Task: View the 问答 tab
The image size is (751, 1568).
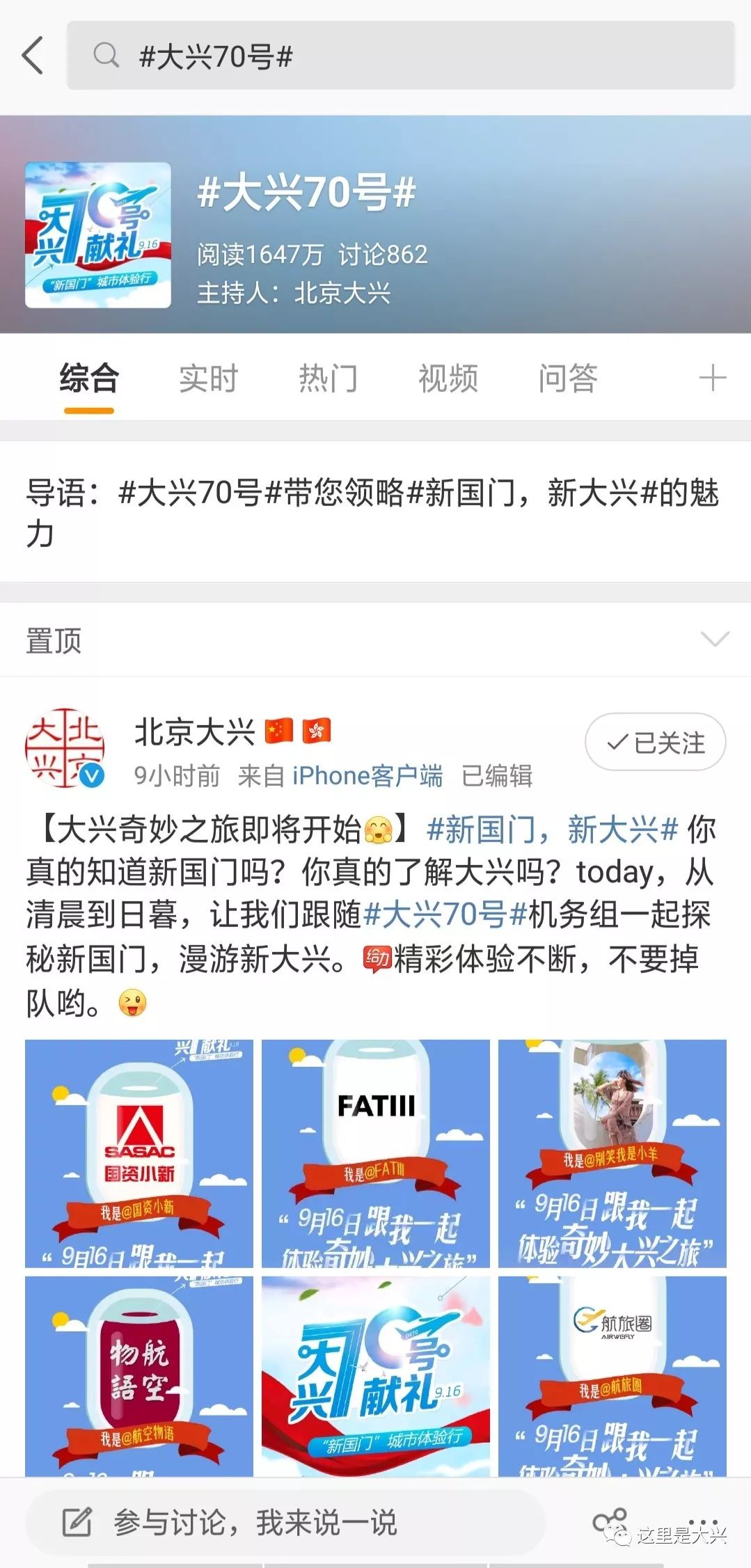Action: (567, 379)
